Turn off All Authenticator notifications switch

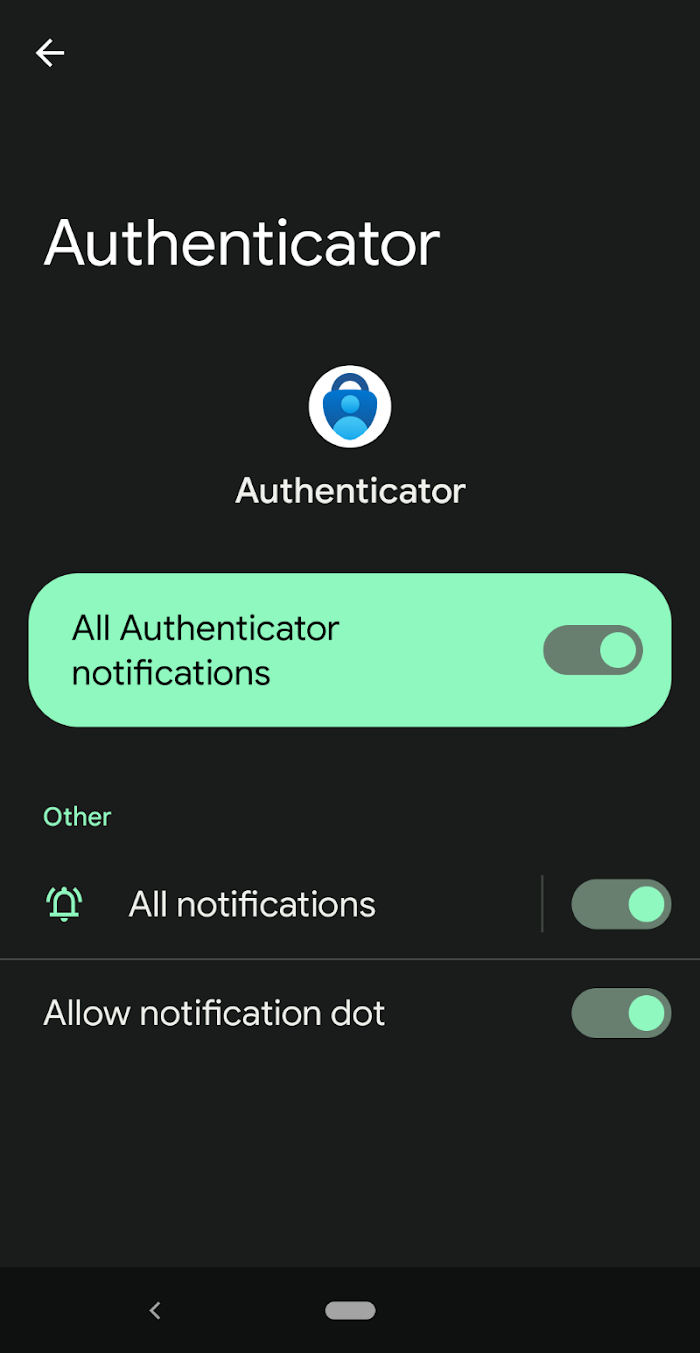592,650
